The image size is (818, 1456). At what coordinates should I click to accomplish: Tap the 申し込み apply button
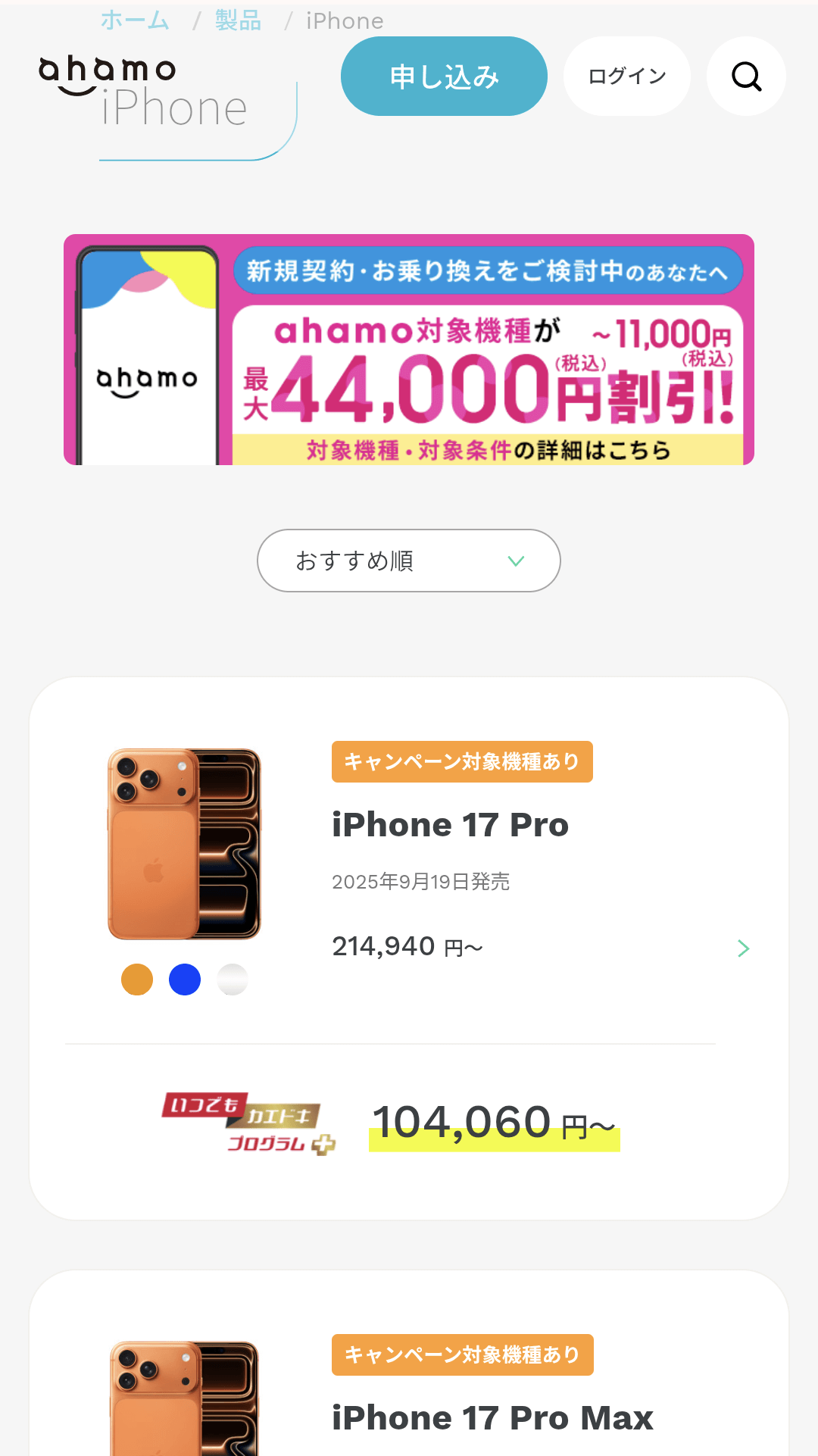[x=444, y=77]
